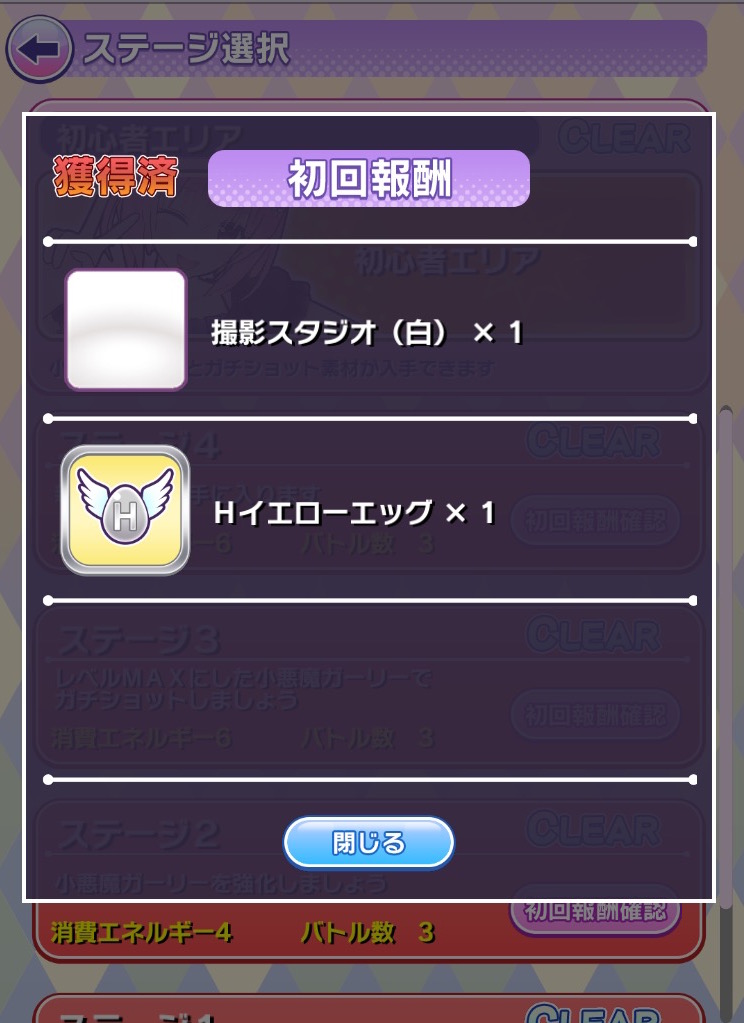Tap the Hイエローエッグ reward item icon
Viewport: 744px width, 1023px height.
coord(125,511)
